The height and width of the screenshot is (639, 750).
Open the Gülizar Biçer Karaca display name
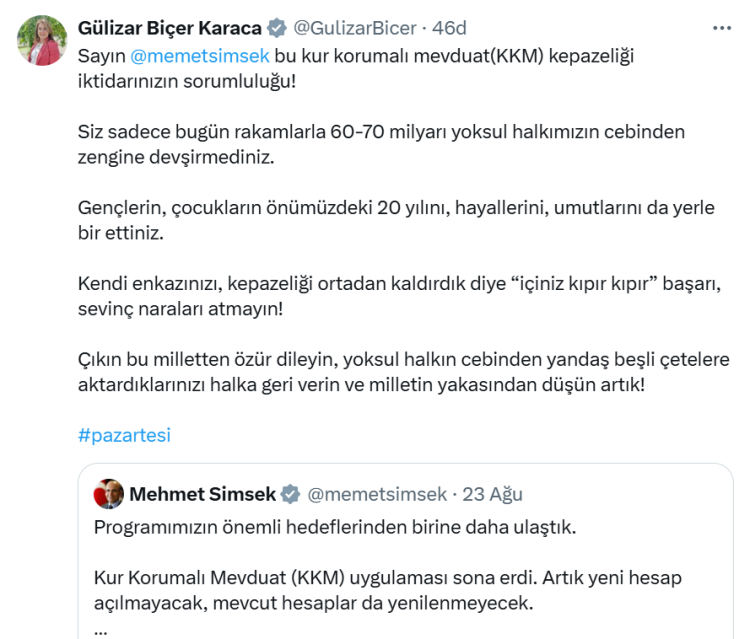[170, 28]
